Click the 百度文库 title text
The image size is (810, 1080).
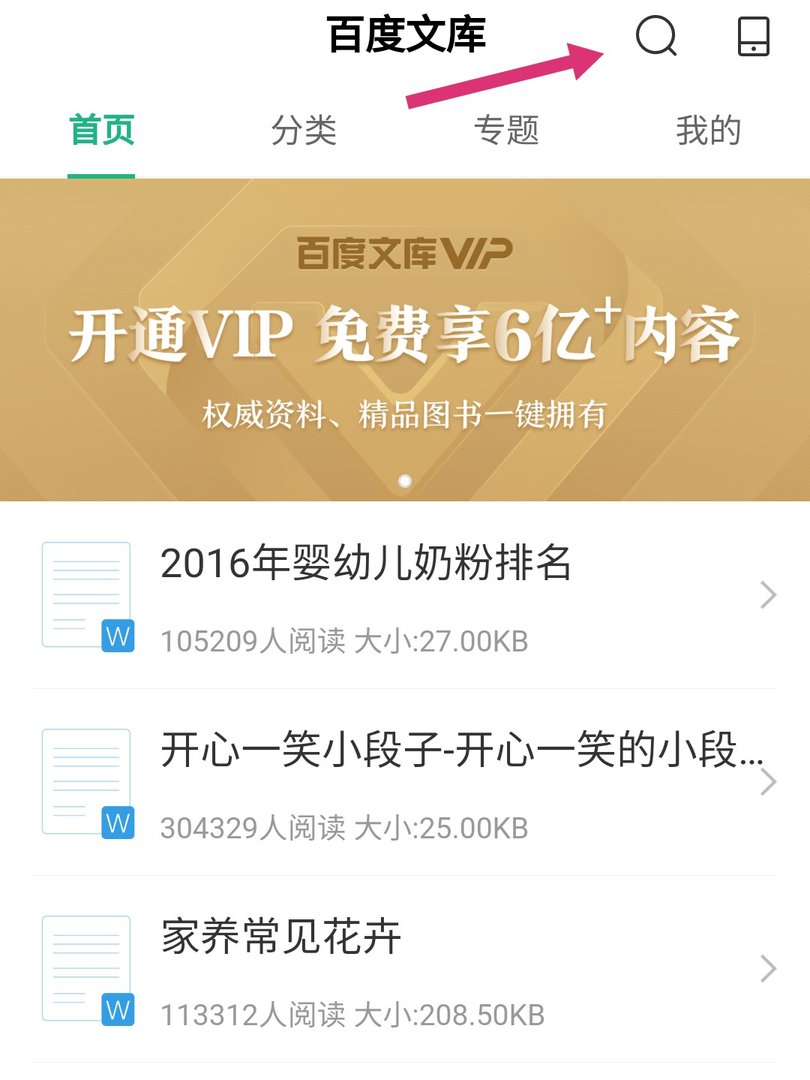point(405,35)
